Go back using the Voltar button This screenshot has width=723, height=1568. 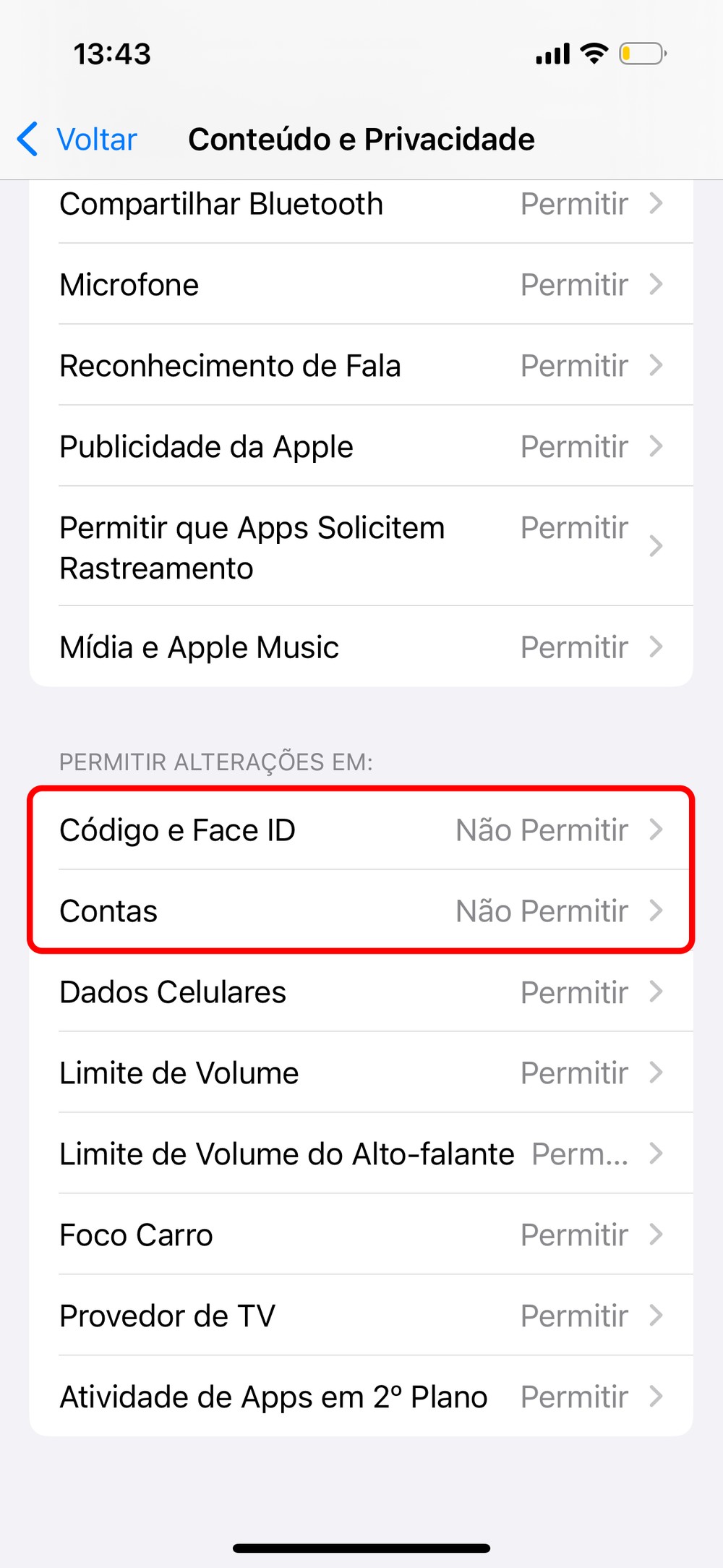click(78, 139)
